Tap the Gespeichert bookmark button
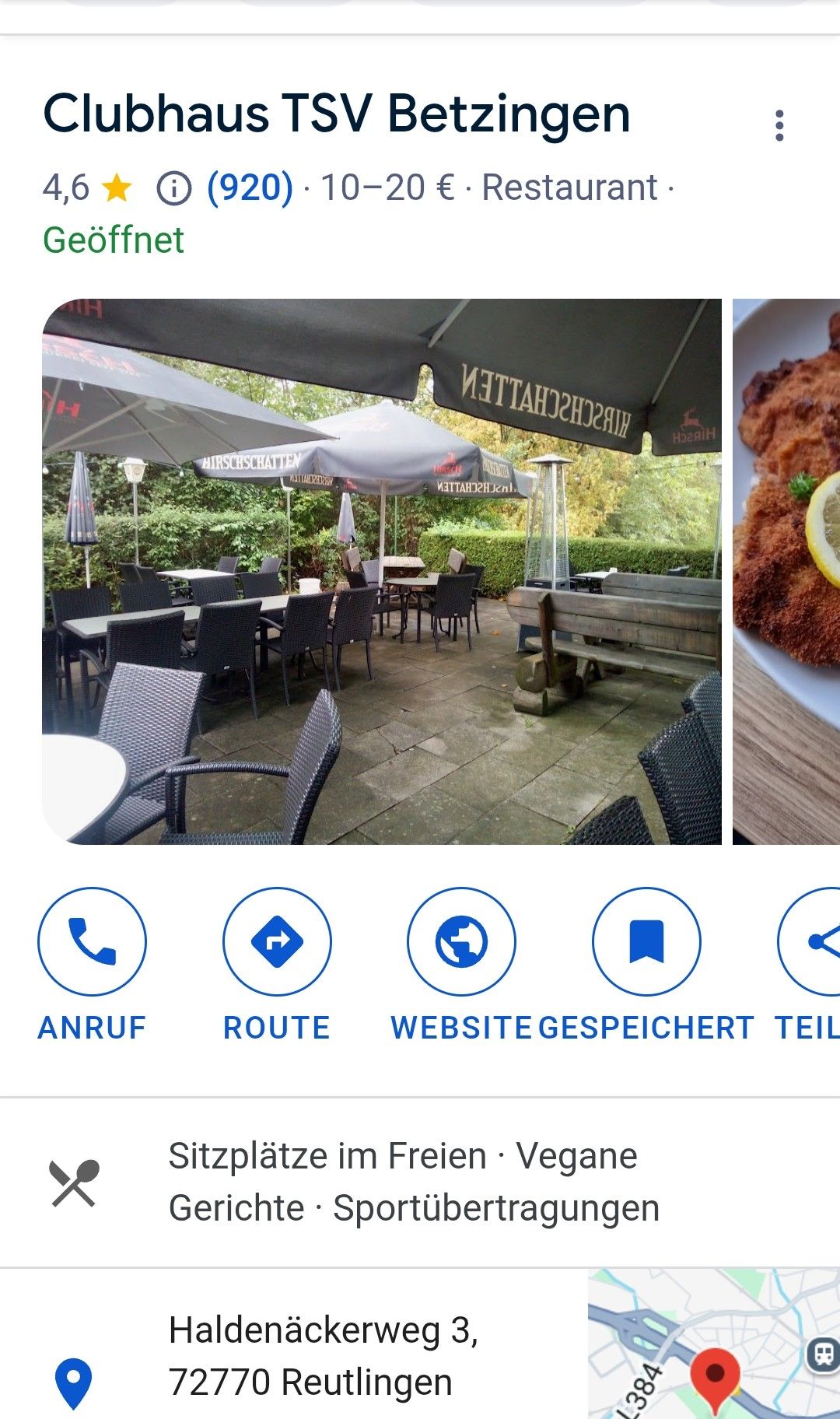This screenshot has width=840, height=1419. (646, 941)
